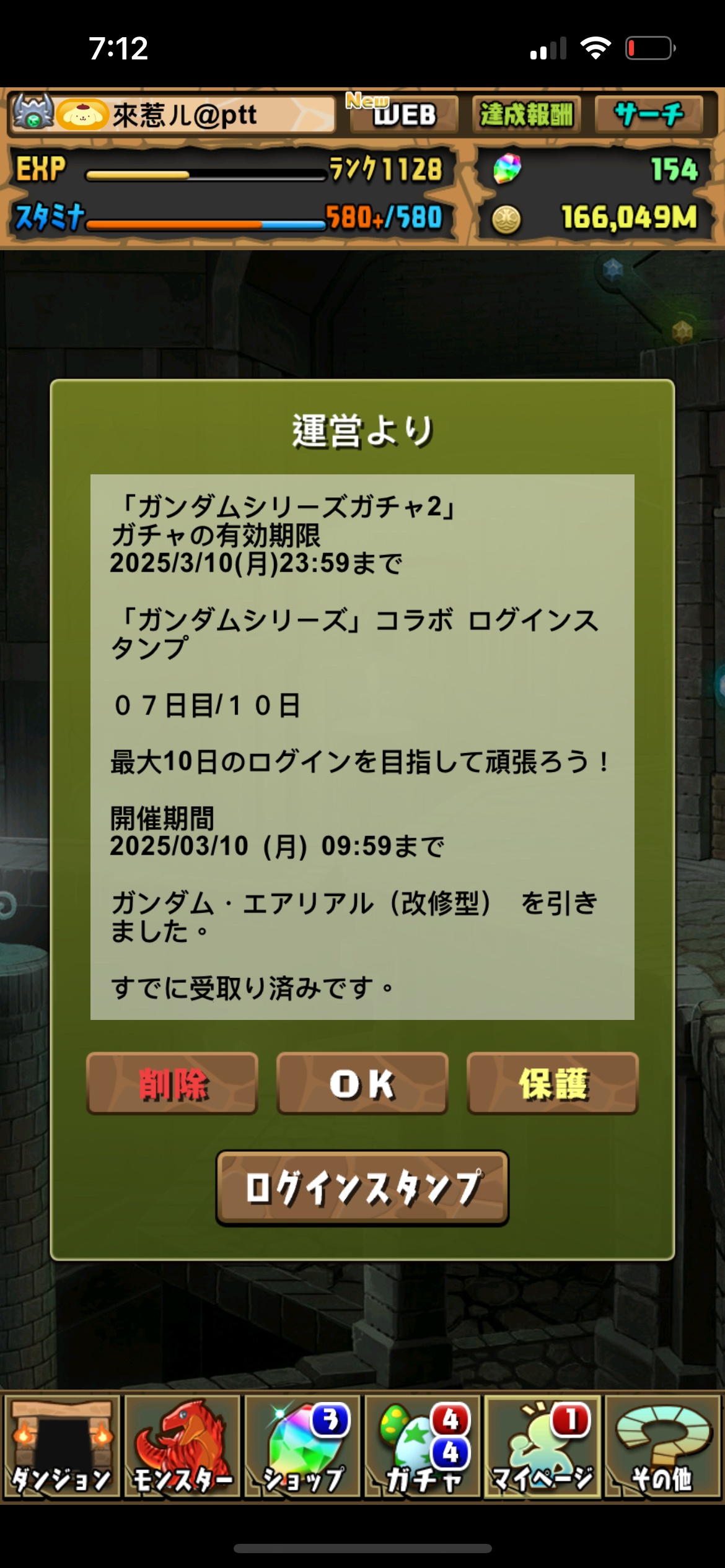Open the WEB button in header
Screen dimensions: 725x1568
tap(403, 115)
